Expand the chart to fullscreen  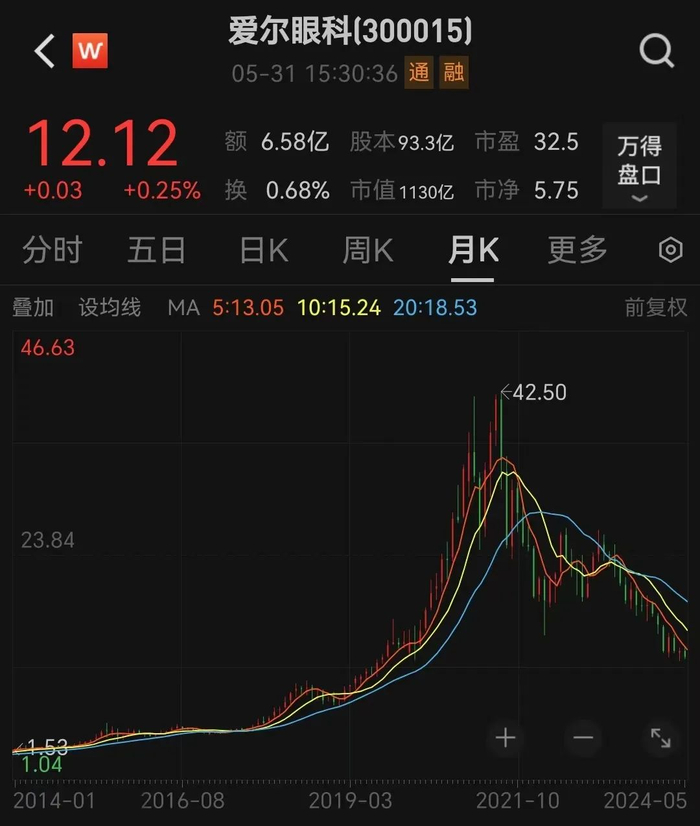point(661,738)
